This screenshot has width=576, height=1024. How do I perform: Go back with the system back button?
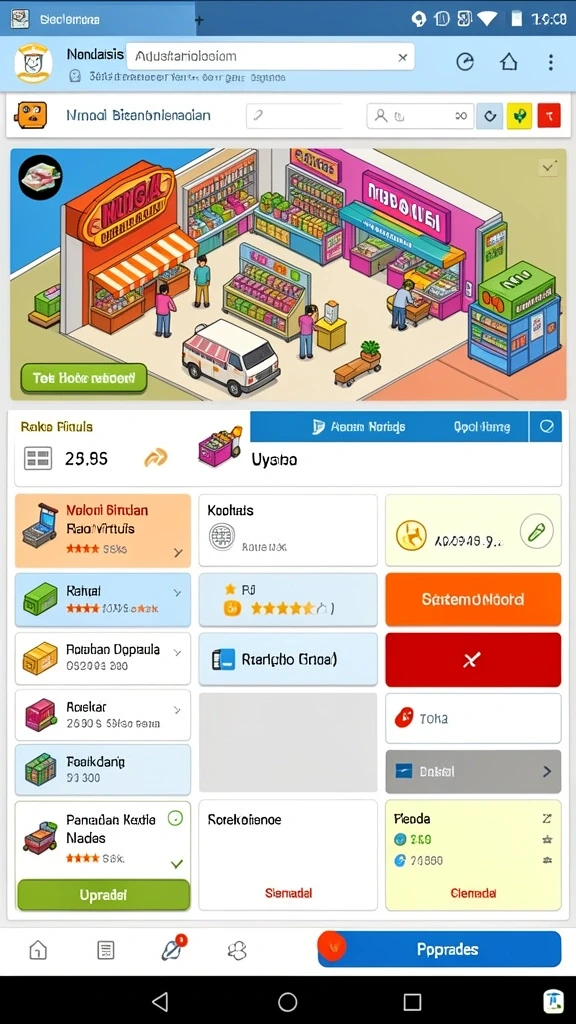coord(160,1001)
